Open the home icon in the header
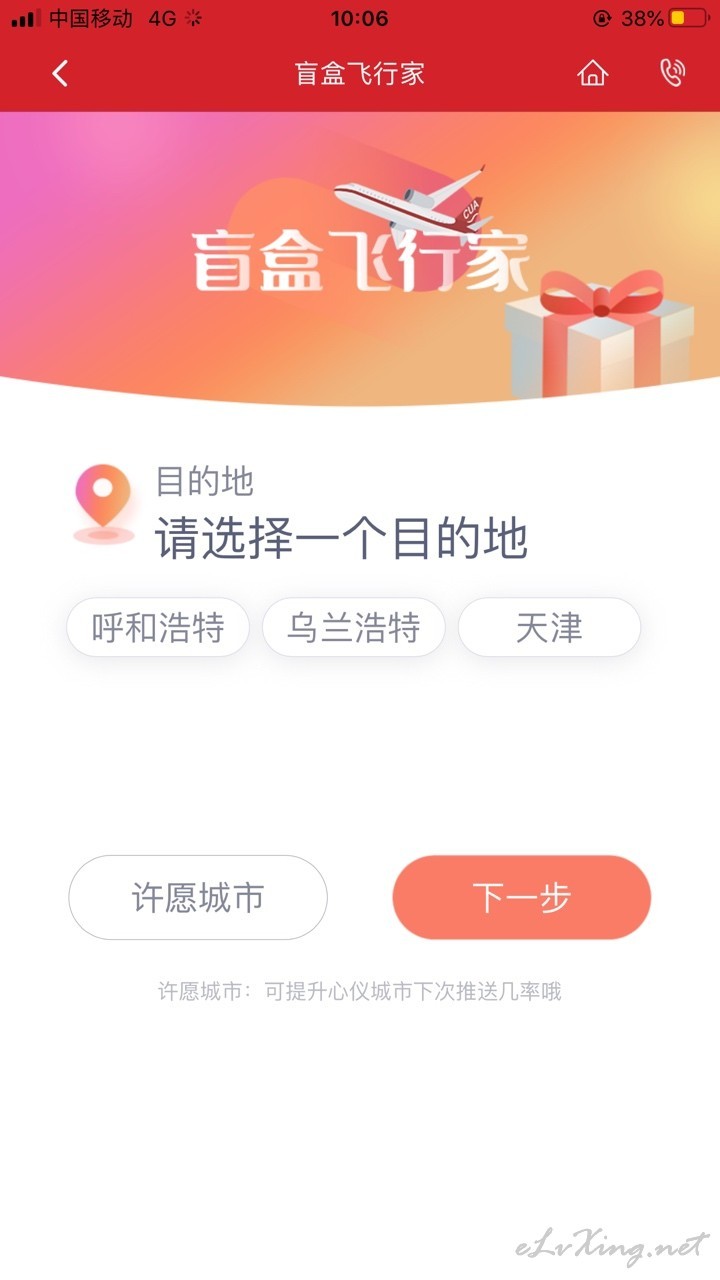Viewport: 720px width, 1280px height. [592, 73]
